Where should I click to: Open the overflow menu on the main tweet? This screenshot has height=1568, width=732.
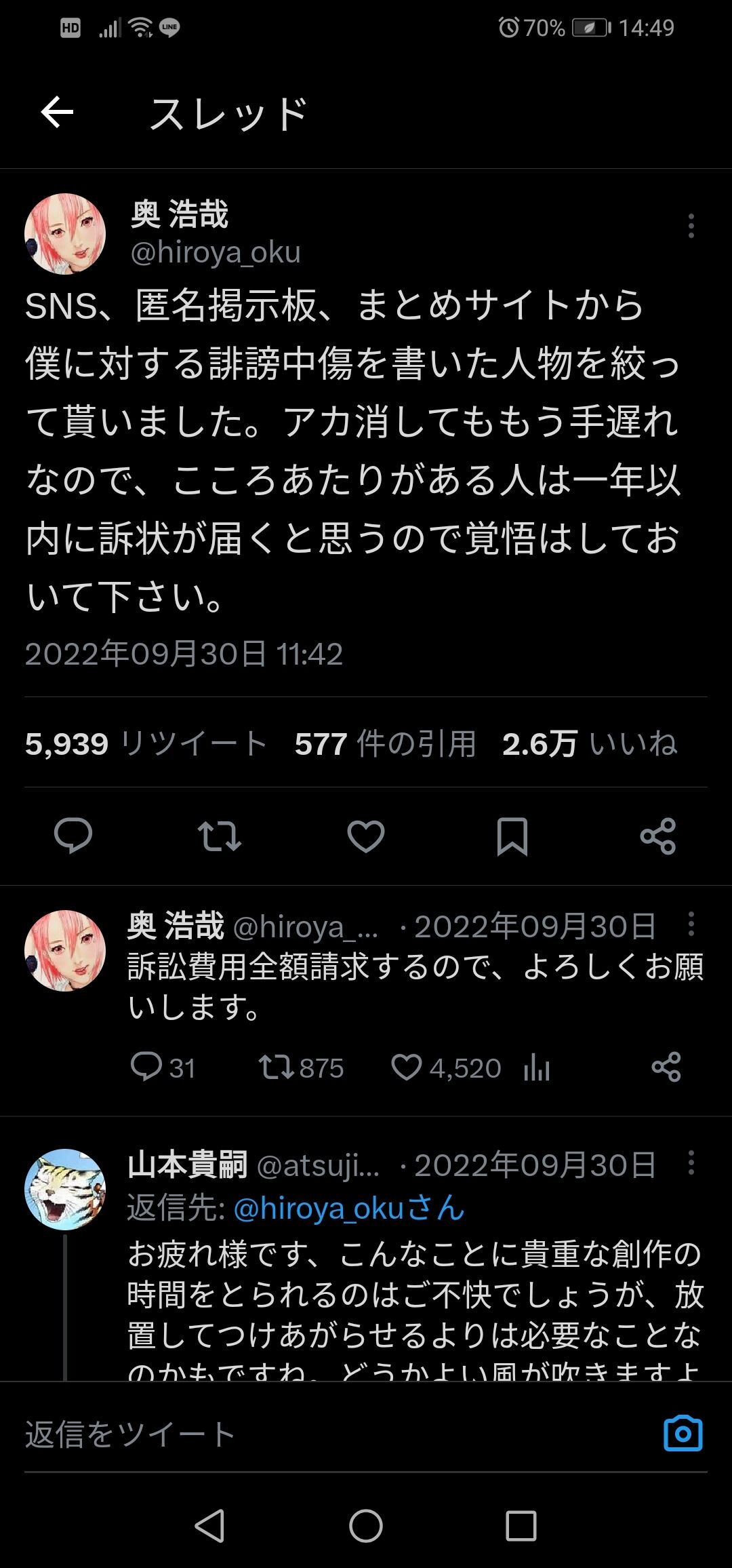(x=691, y=226)
